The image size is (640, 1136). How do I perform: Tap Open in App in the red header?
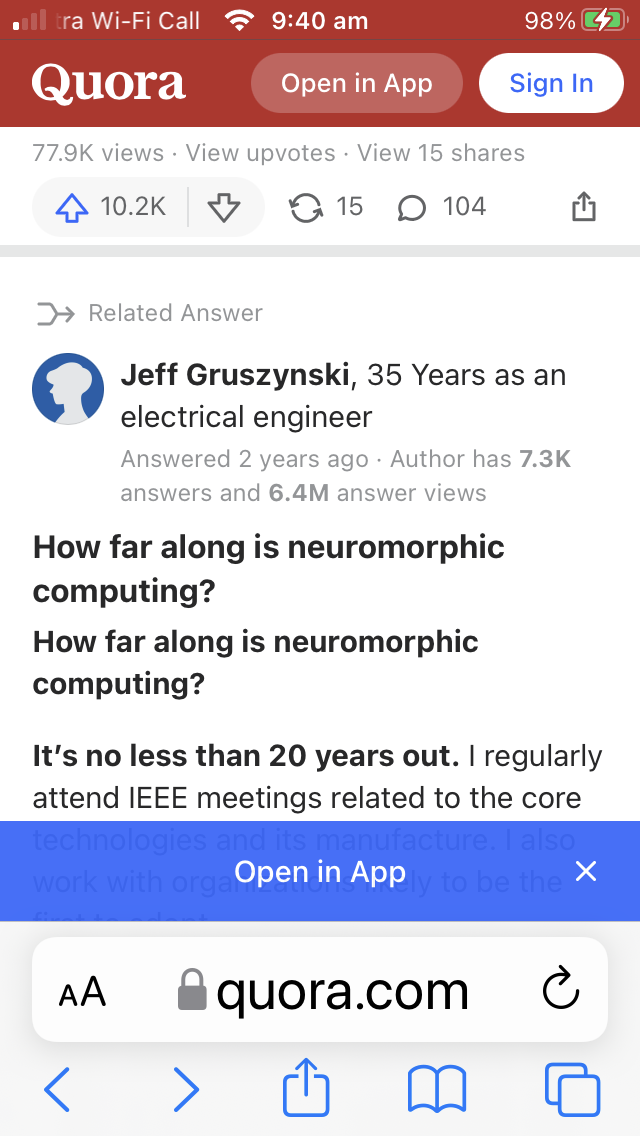pos(356,84)
